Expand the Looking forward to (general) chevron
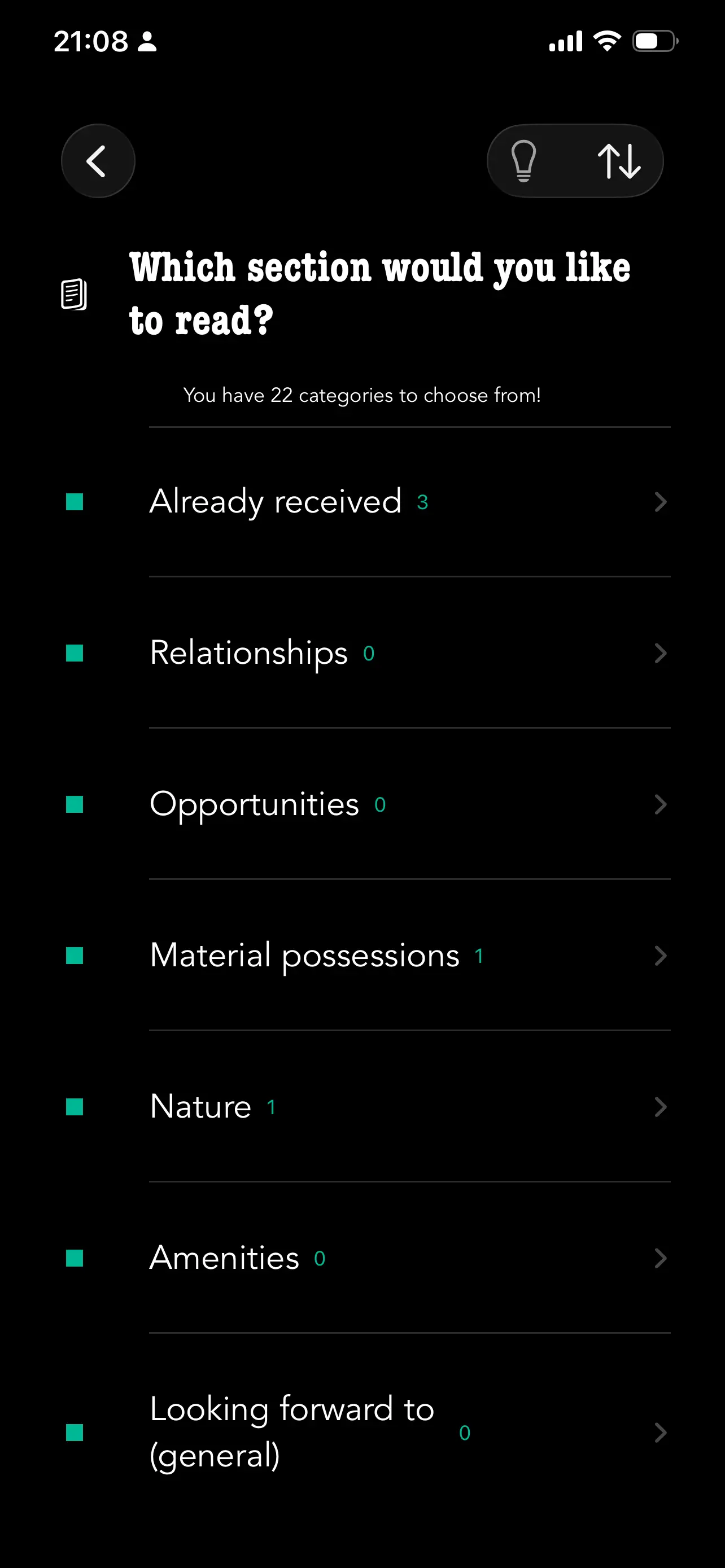Image resolution: width=725 pixels, height=1568 pixels. (x=660, y=1433)
